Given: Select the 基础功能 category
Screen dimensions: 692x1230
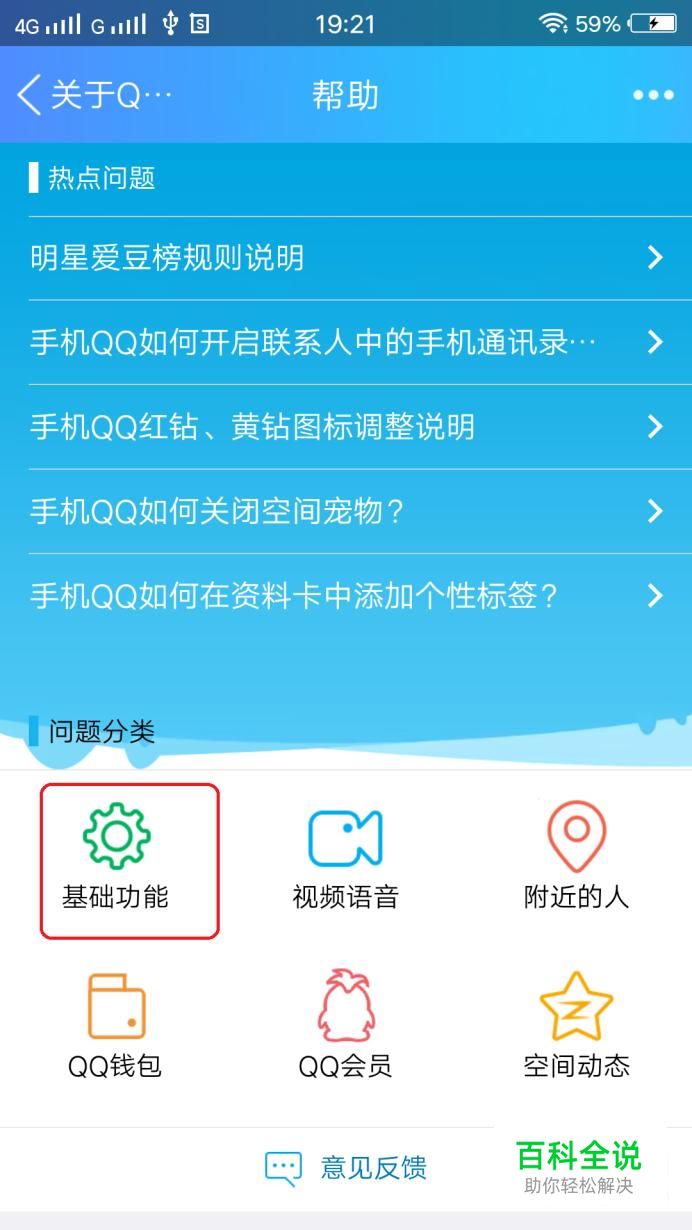Looking at the screenshot, I should 116,860.
